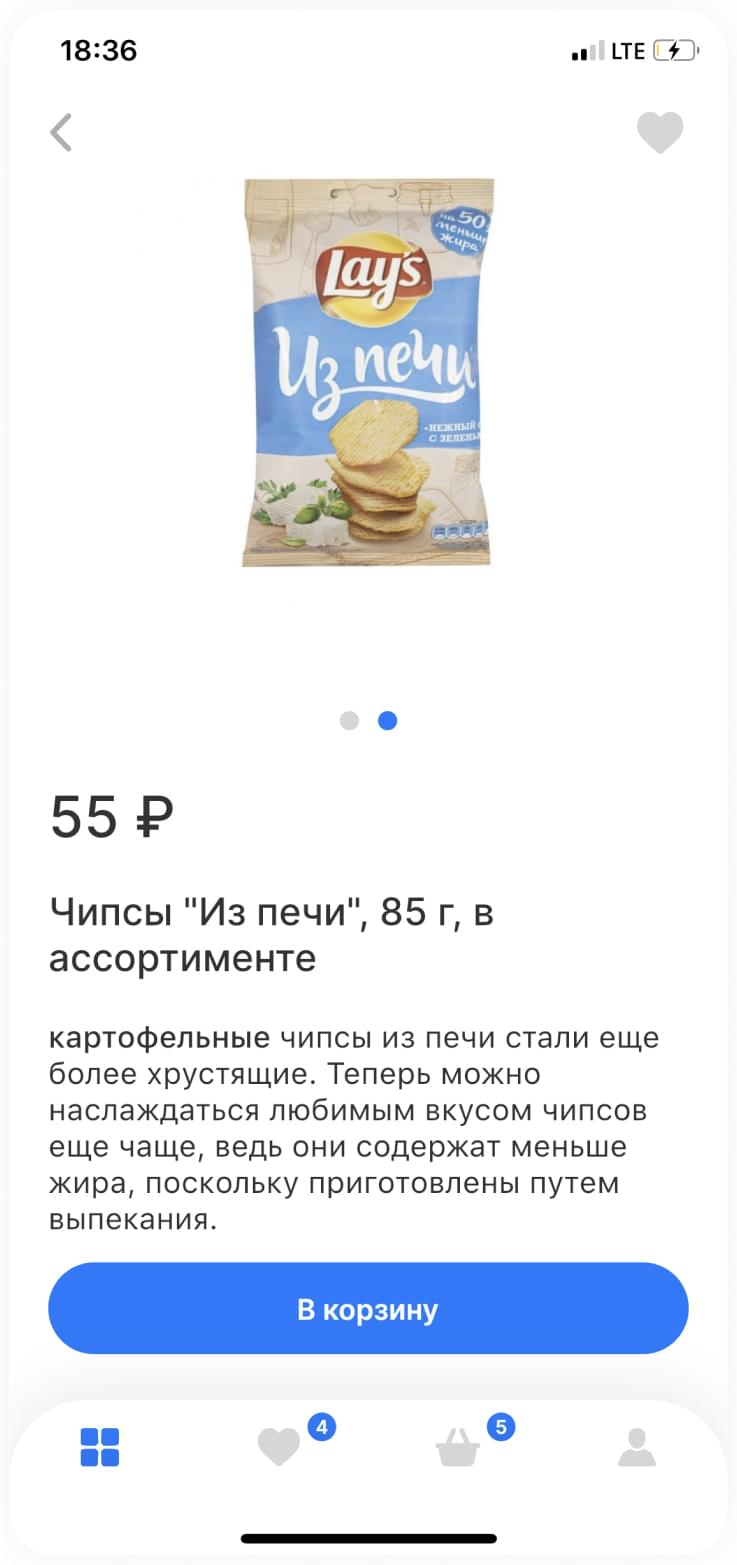This screenshot has width=737, height=1565.
Task: Tap the price label 55 ₽
Action: [x=110, y=817]
